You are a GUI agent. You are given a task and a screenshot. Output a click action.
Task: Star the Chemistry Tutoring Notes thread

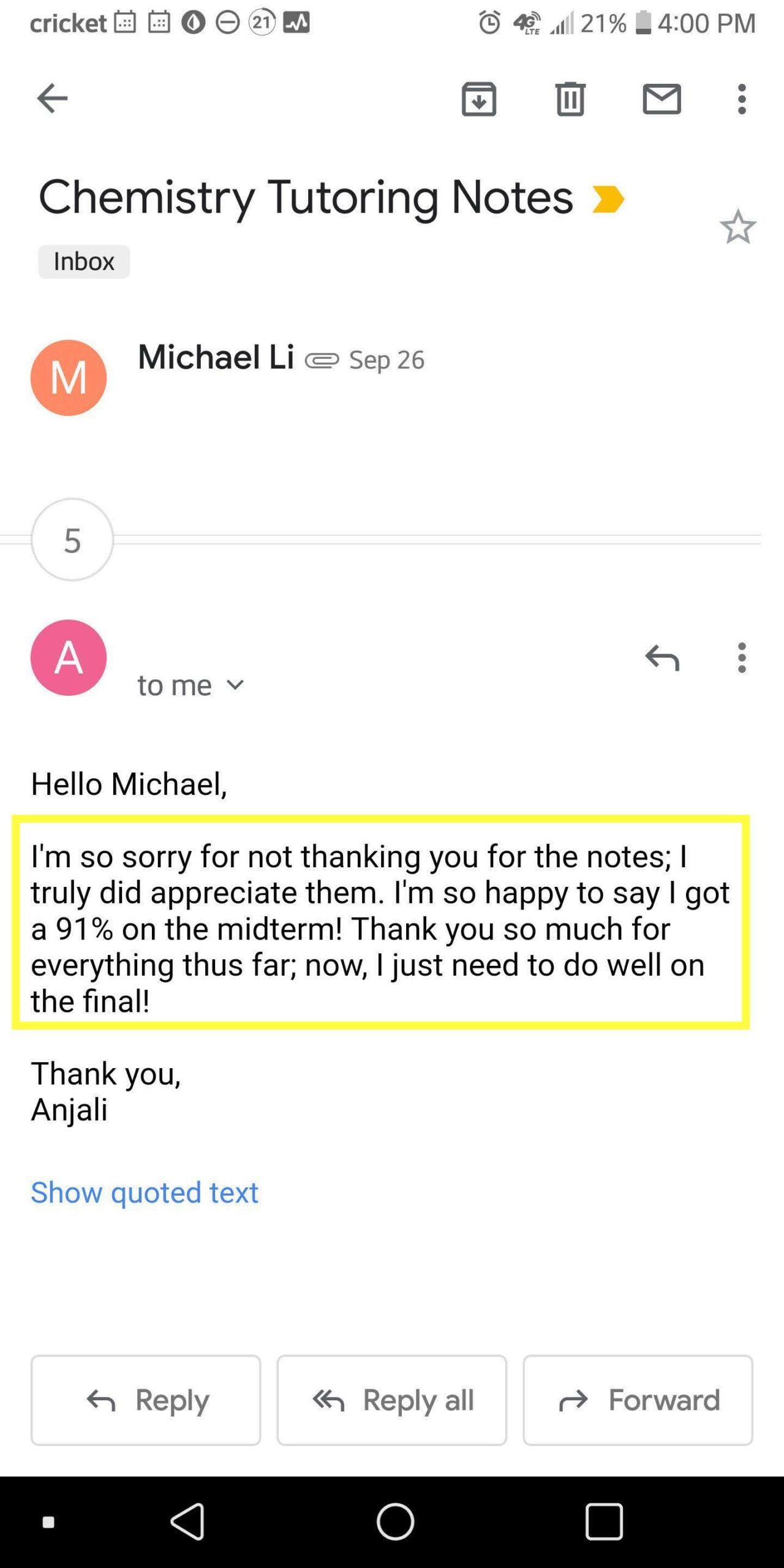737,227
